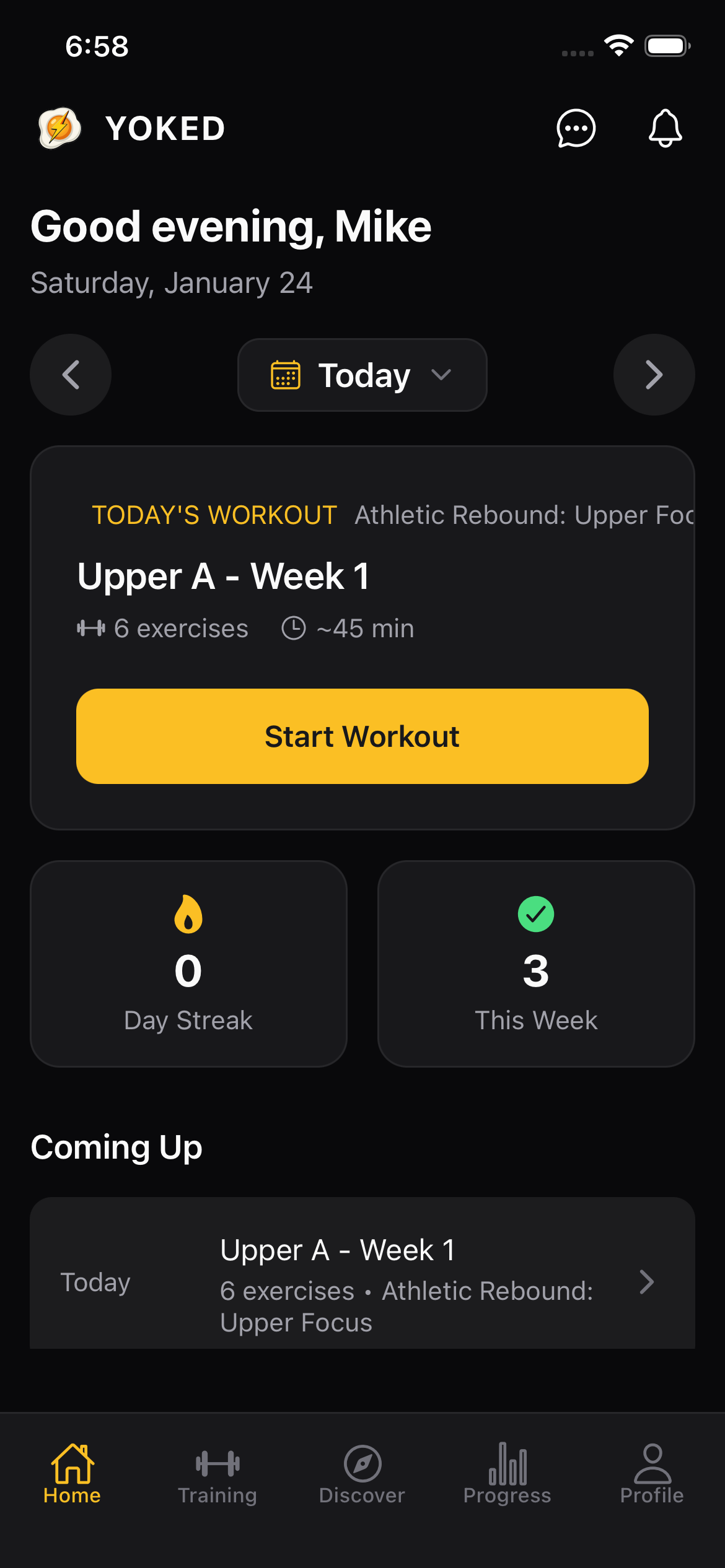
Task: Click the YOKED lightning bolt logo
Action: [x=59, y=128]
